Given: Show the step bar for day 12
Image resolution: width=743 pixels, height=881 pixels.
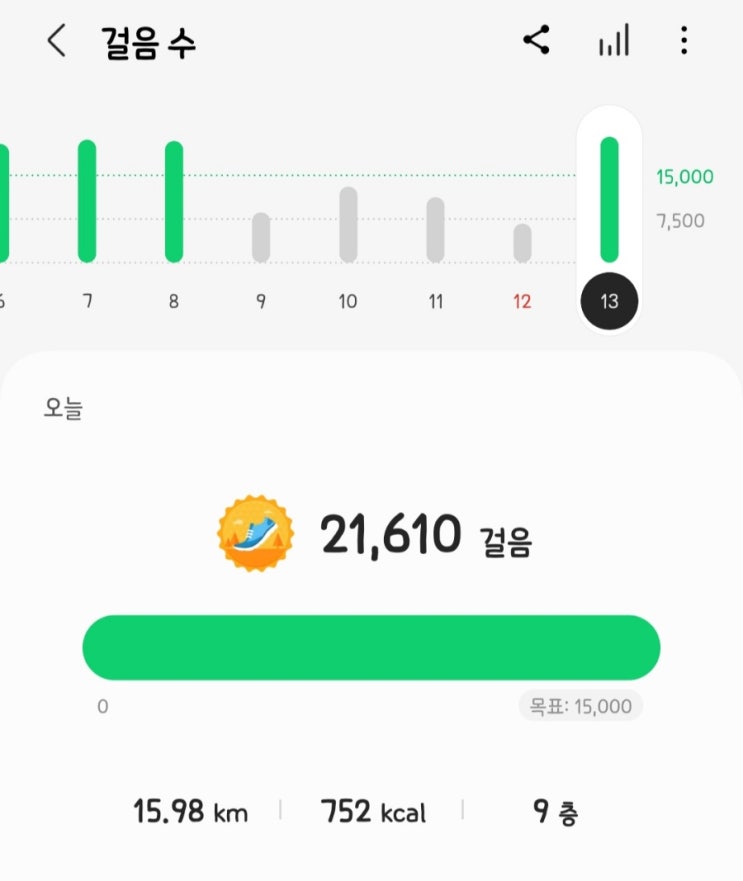Looking at the screenshot, I should pos(522,243).
